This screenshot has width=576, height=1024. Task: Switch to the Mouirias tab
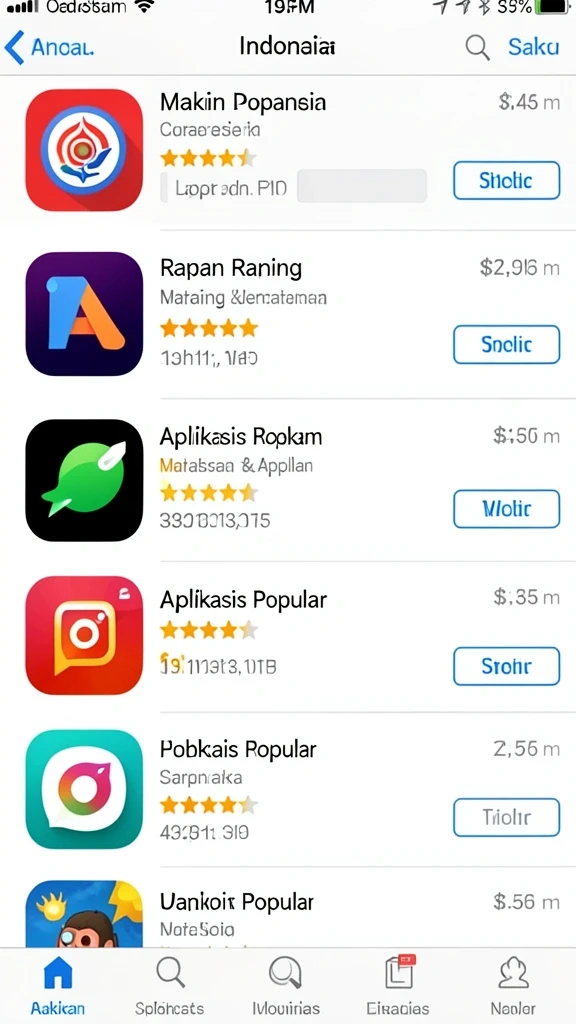click(285, 985)
